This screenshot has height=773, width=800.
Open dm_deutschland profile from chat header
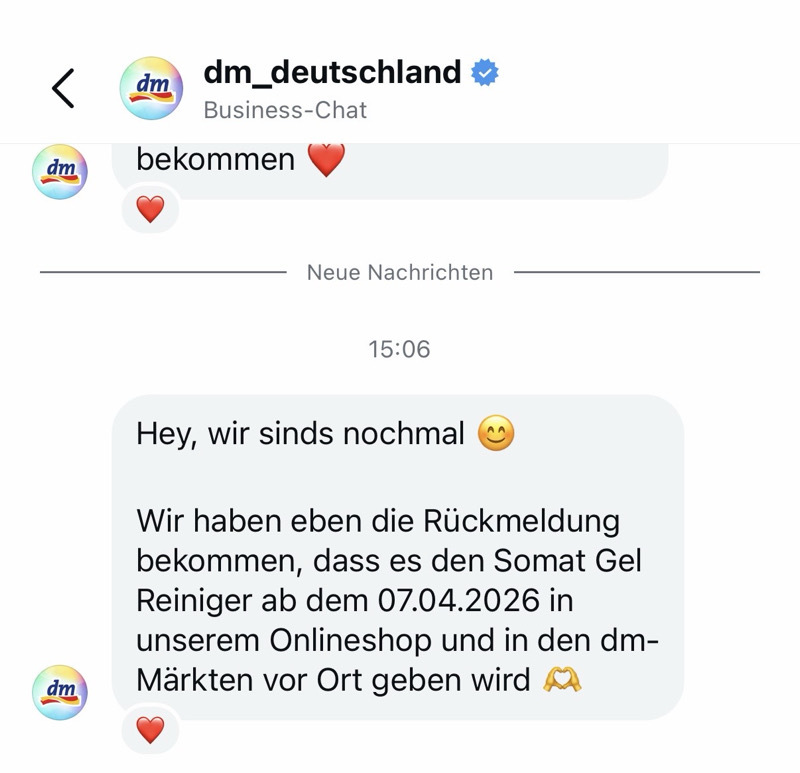coord(331,73)
